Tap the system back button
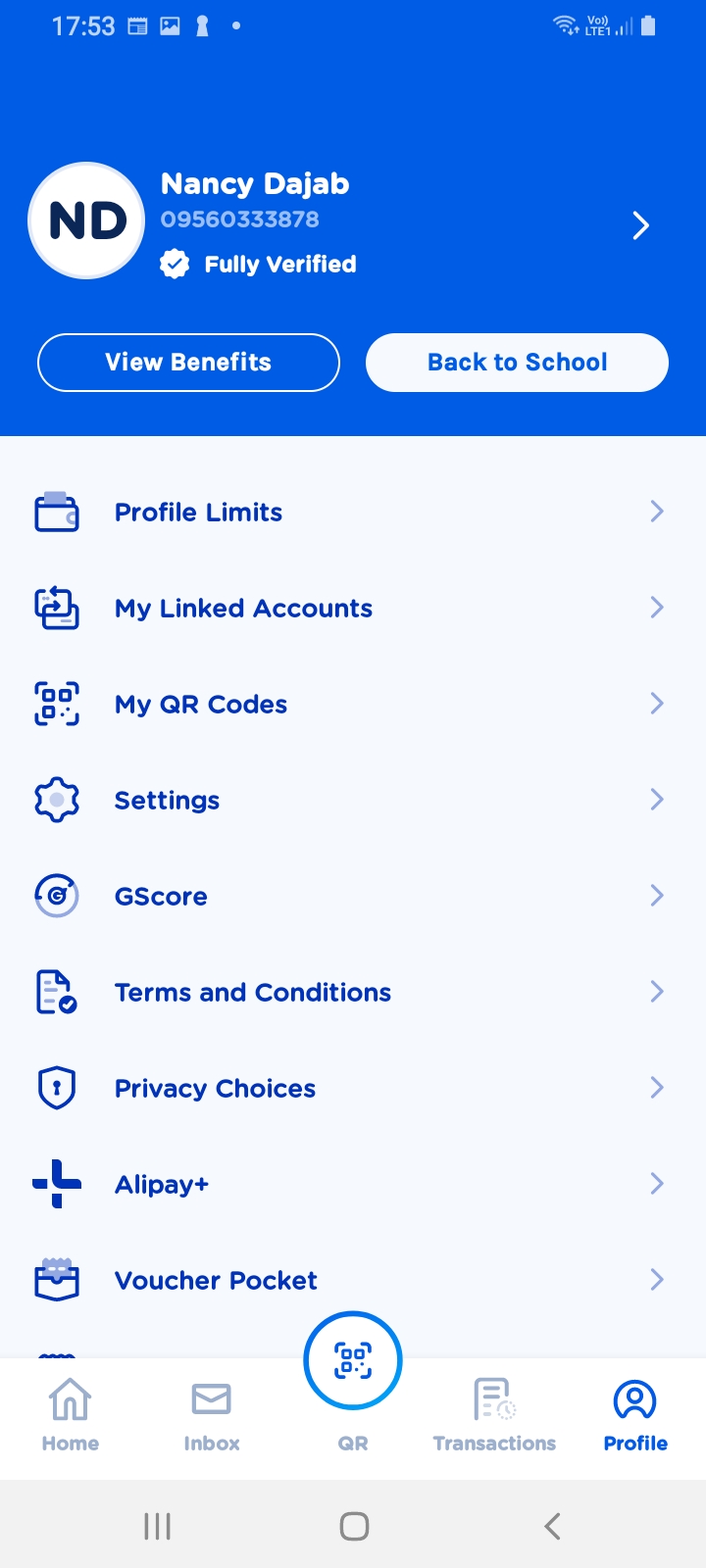The height and width of the screenshot is (1568, 706). [x=552, y=1526]
